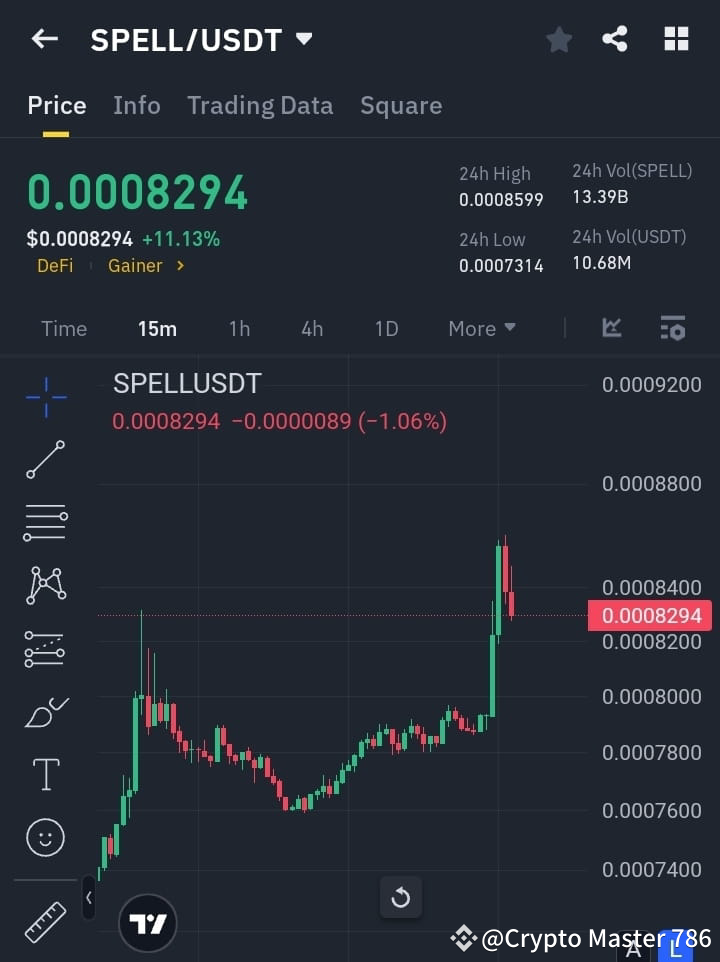Image resolution: width=720 pixels, height=962 pixels.
Task: Refresh the chart view
Action: [x=401, y=898]
